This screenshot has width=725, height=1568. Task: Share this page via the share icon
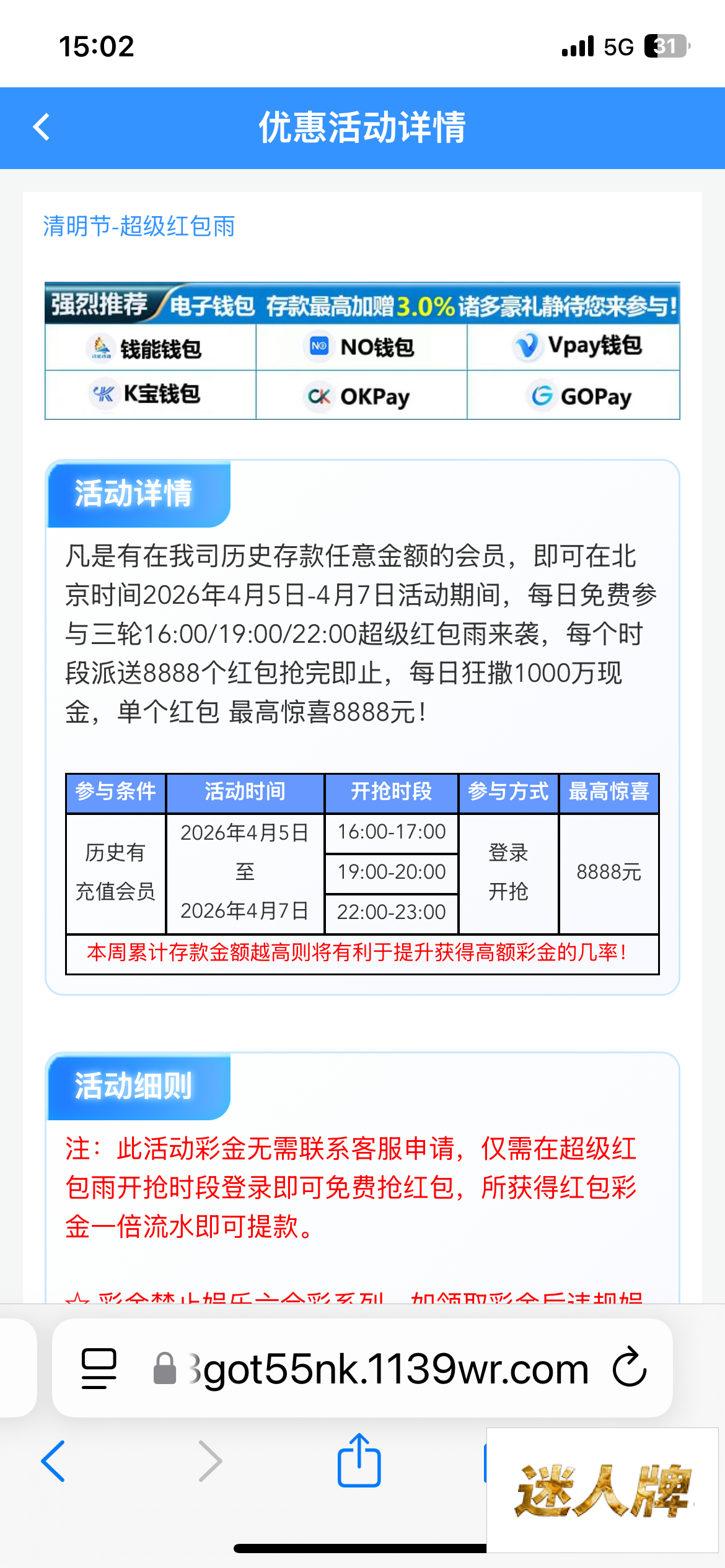click(359, 1461)
